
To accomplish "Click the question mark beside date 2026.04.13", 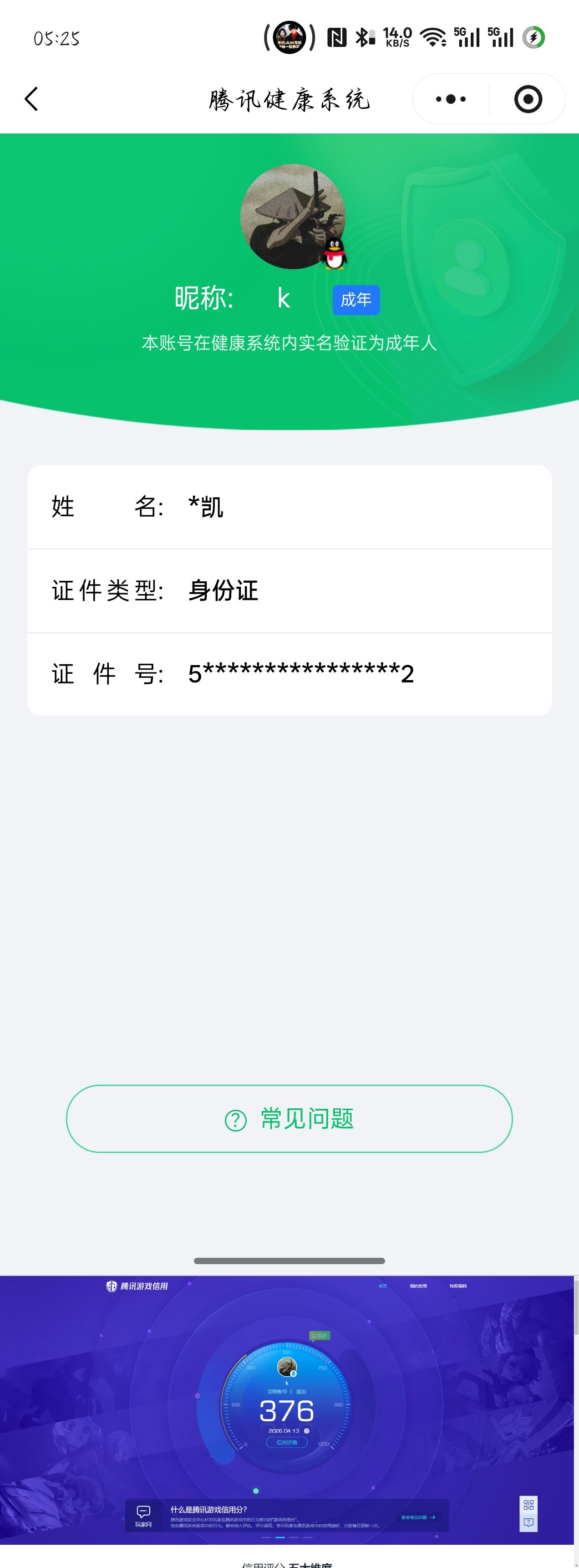I will (x=308, y=1431).
